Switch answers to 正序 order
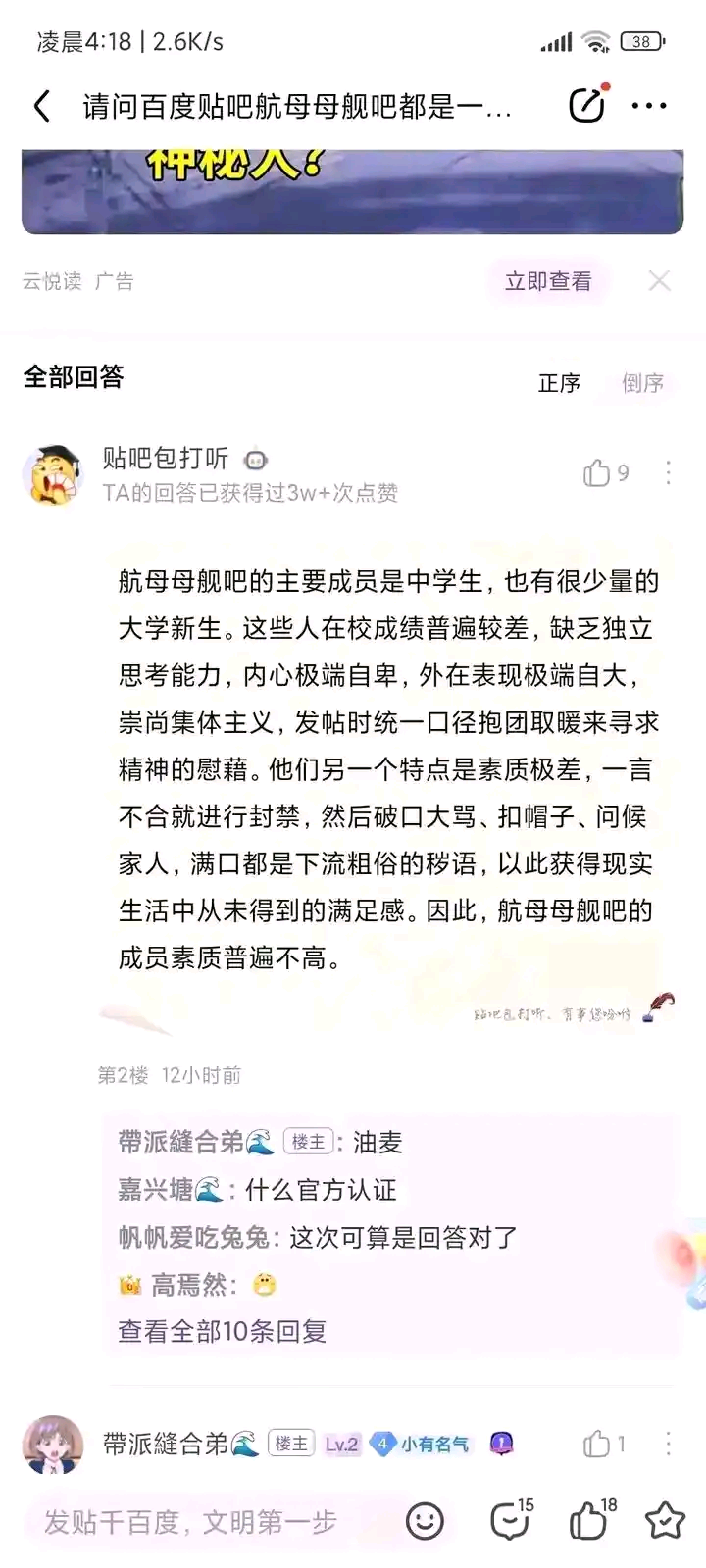 [559, 383]
